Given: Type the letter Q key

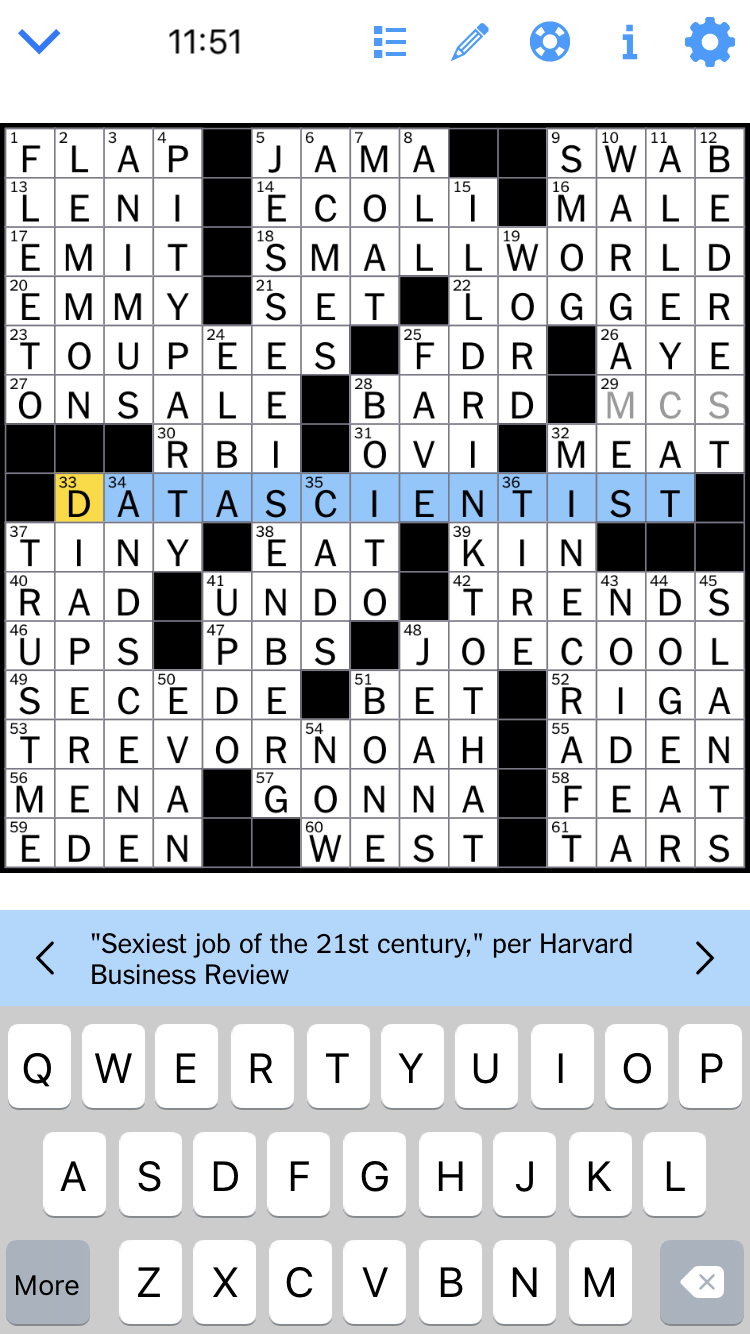Looking at the screenshot, I should tap(38, 1068).
